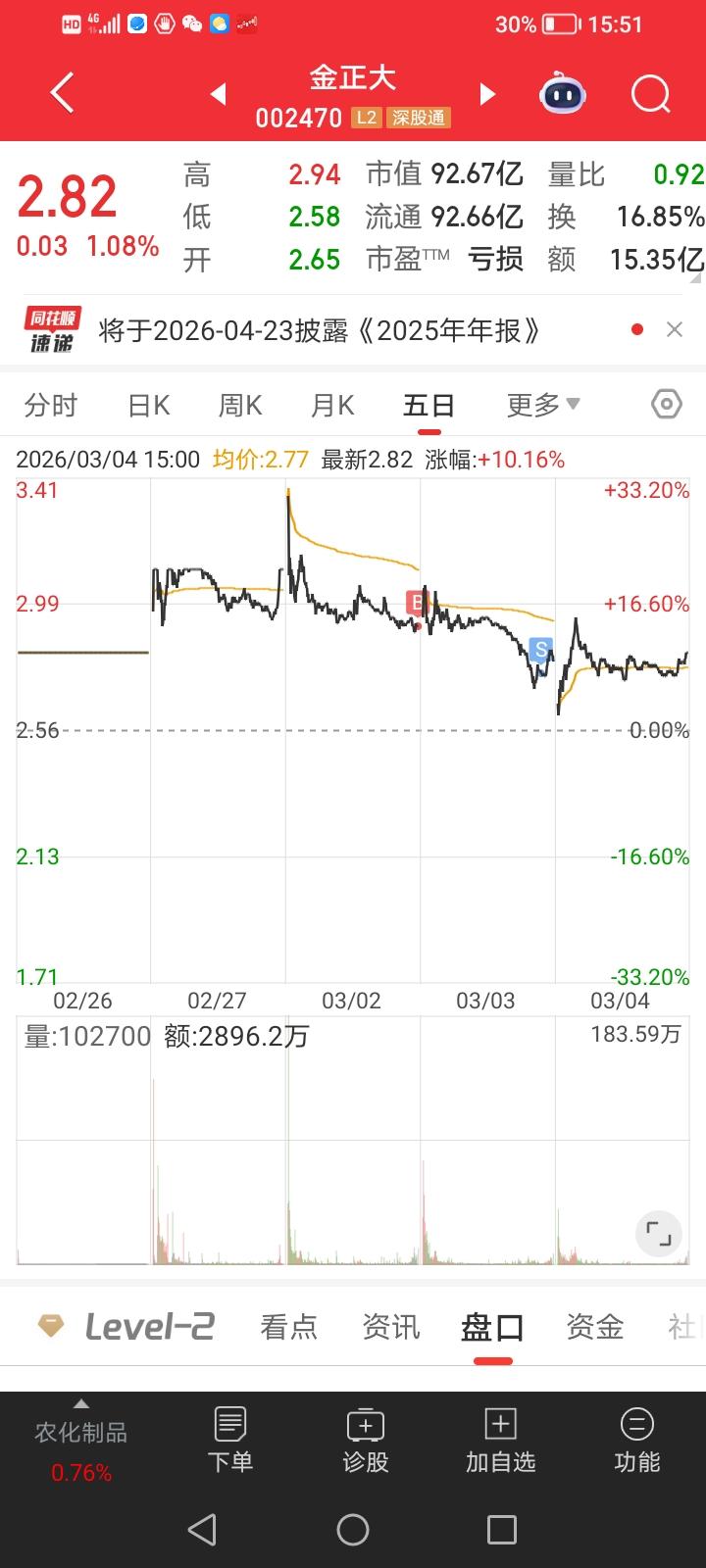Screen dimensions: 706x1568
Task: View the 月K chart
Action: (x=332, y=405)
